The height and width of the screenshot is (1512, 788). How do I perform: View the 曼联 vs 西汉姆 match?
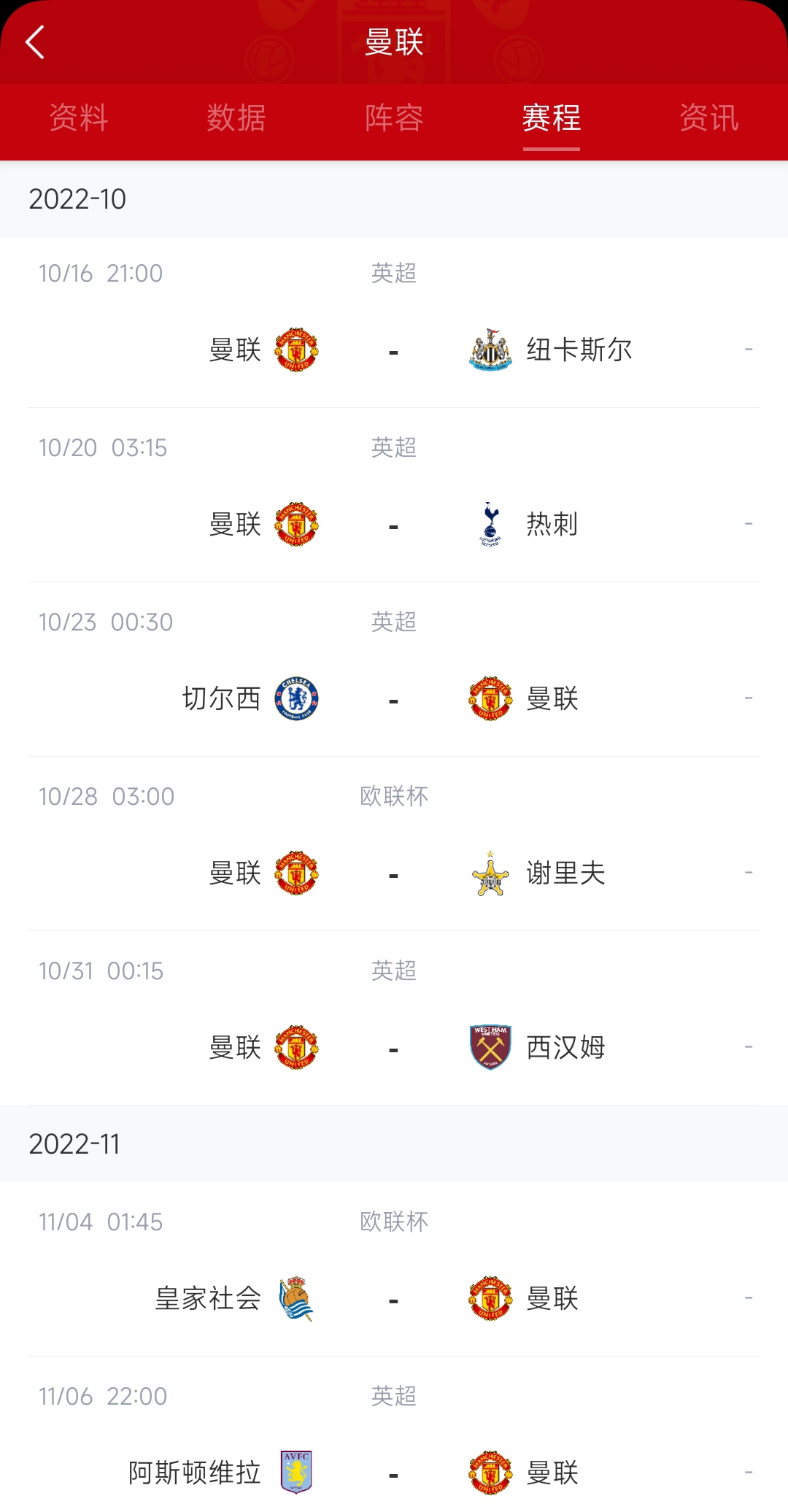pyautogui.click(x=394, y=1019)
